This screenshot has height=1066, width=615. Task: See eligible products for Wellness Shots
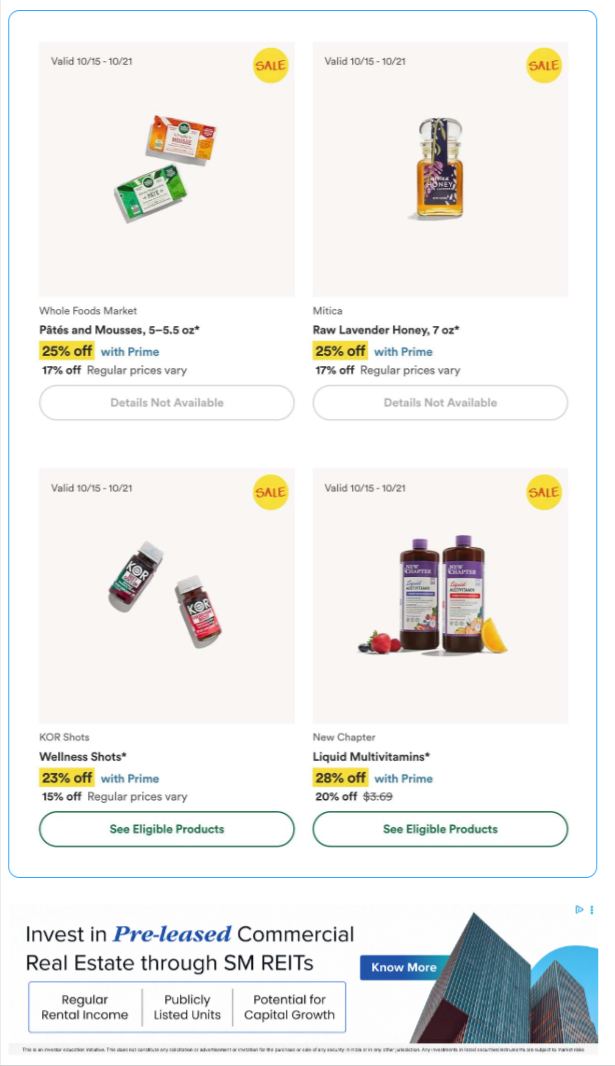[167, 829]
